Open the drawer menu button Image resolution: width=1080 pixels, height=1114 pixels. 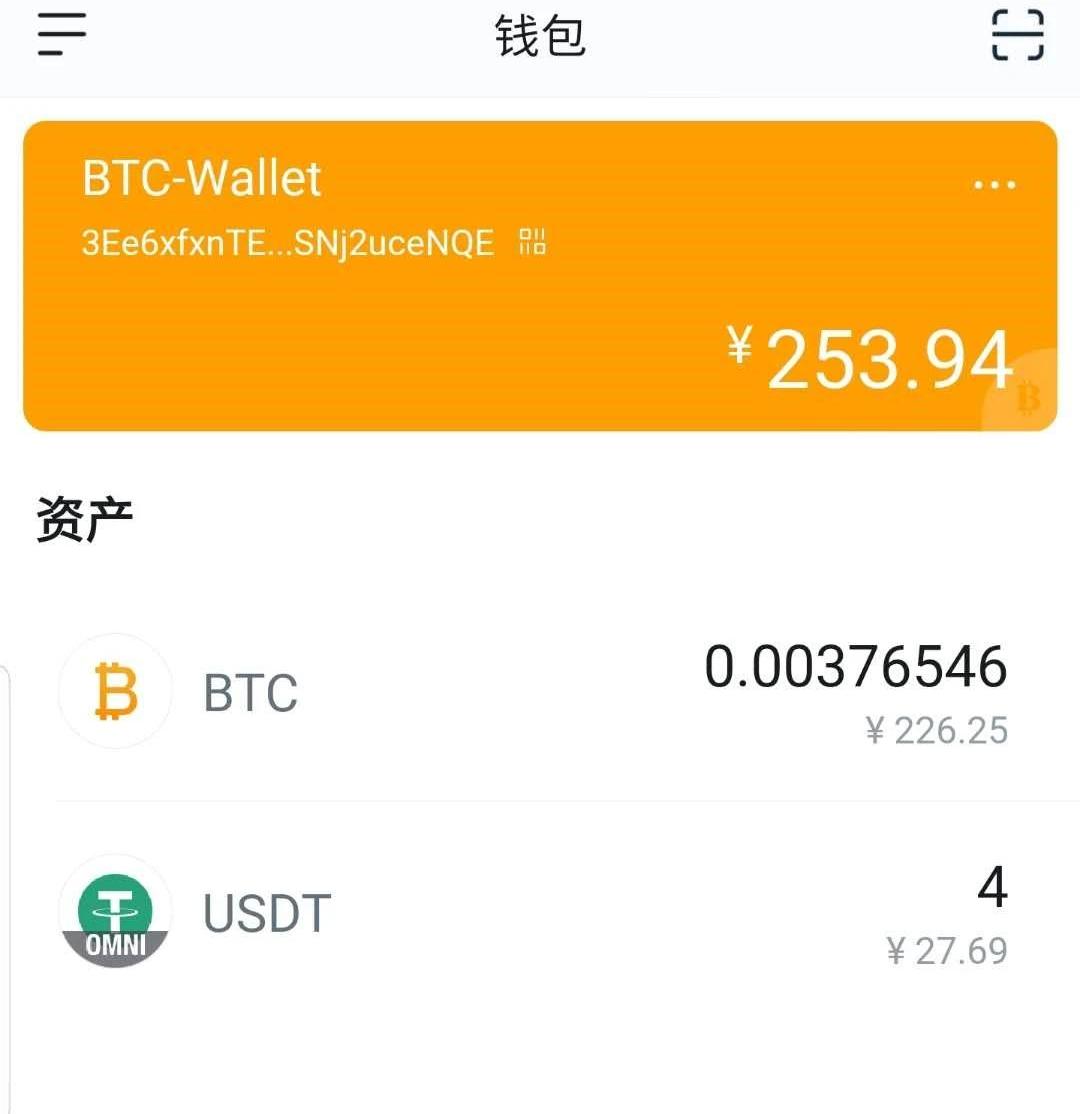62,36
